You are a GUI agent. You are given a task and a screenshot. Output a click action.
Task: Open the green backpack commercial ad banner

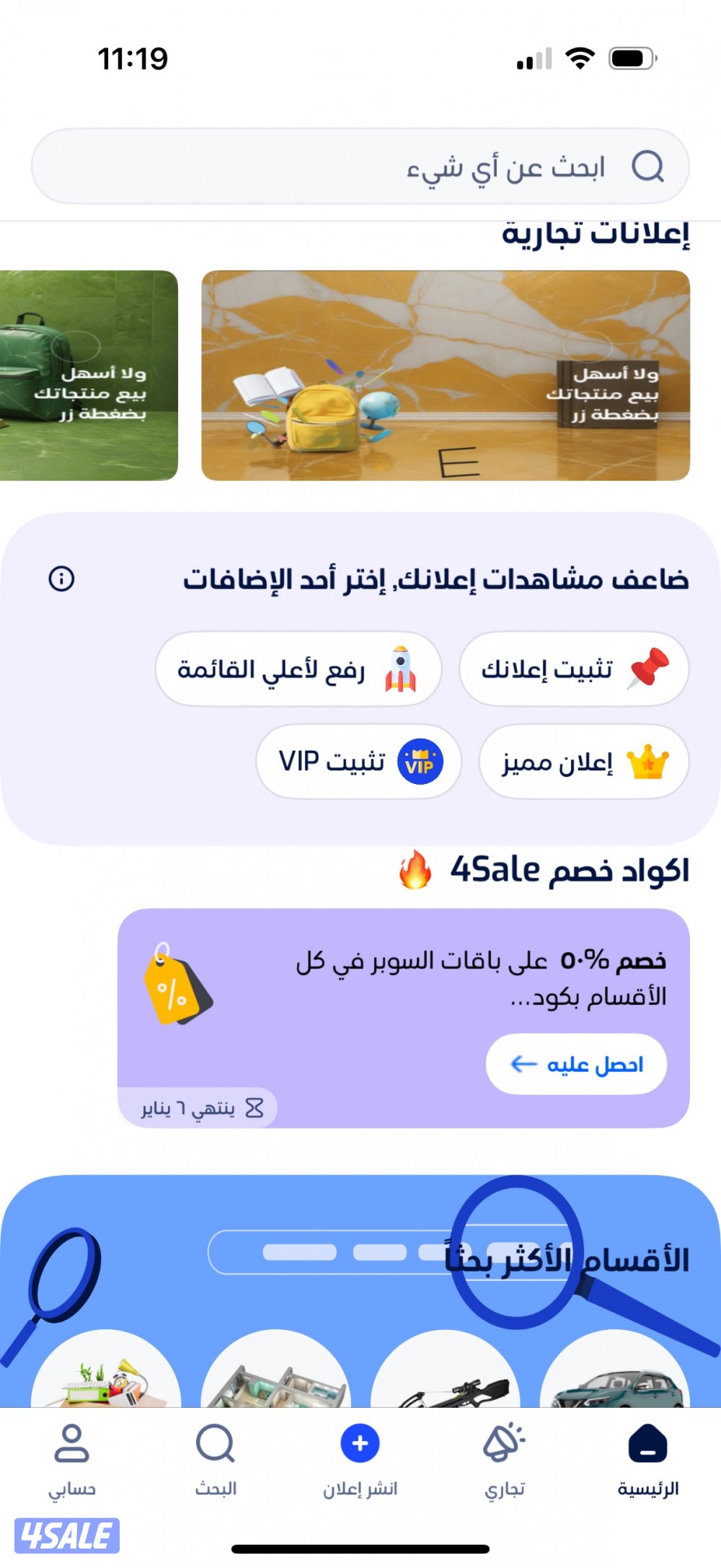pyautogui.click(x=88, y=375)
